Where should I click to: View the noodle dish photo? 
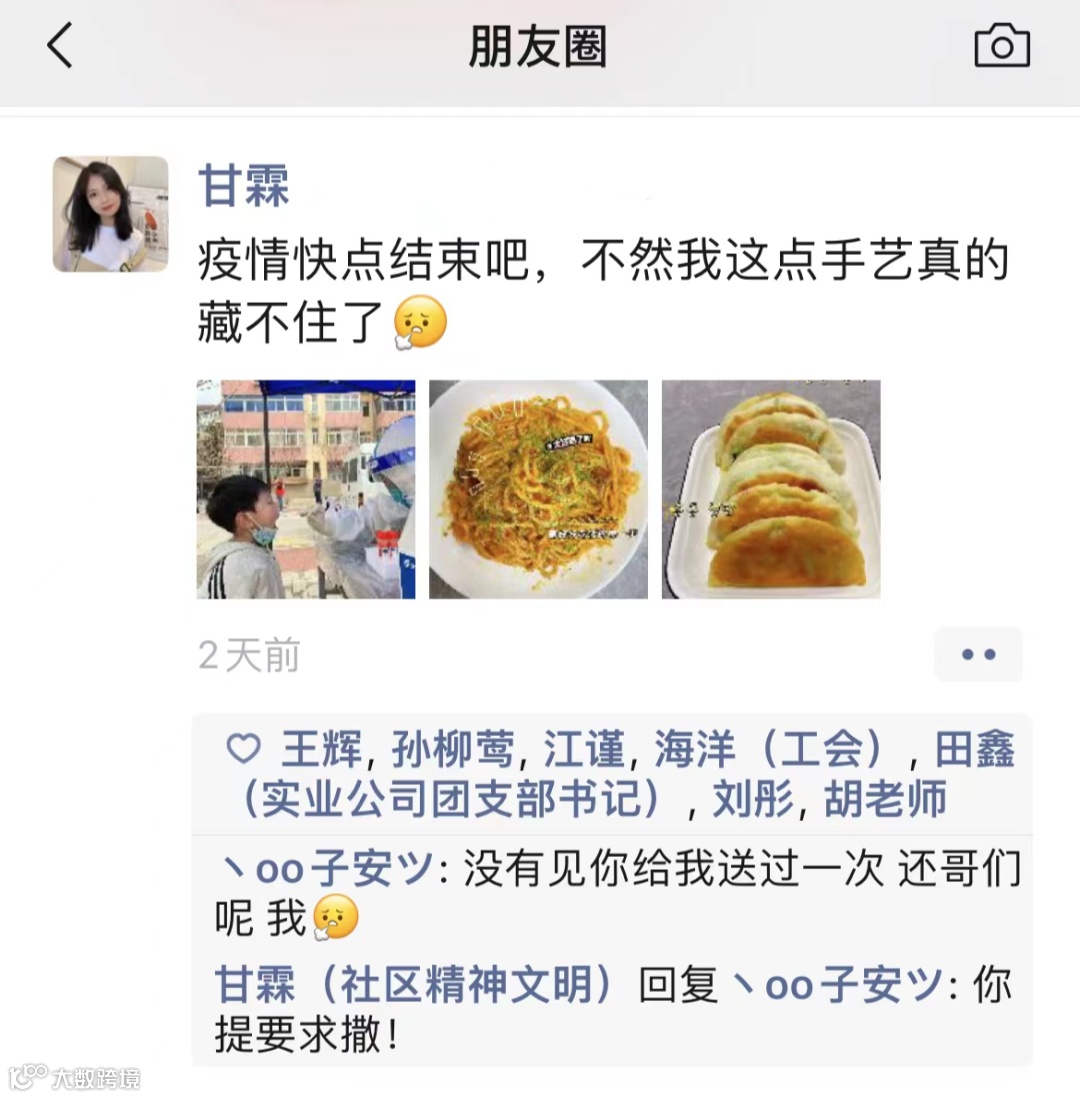tap(538, 489)
